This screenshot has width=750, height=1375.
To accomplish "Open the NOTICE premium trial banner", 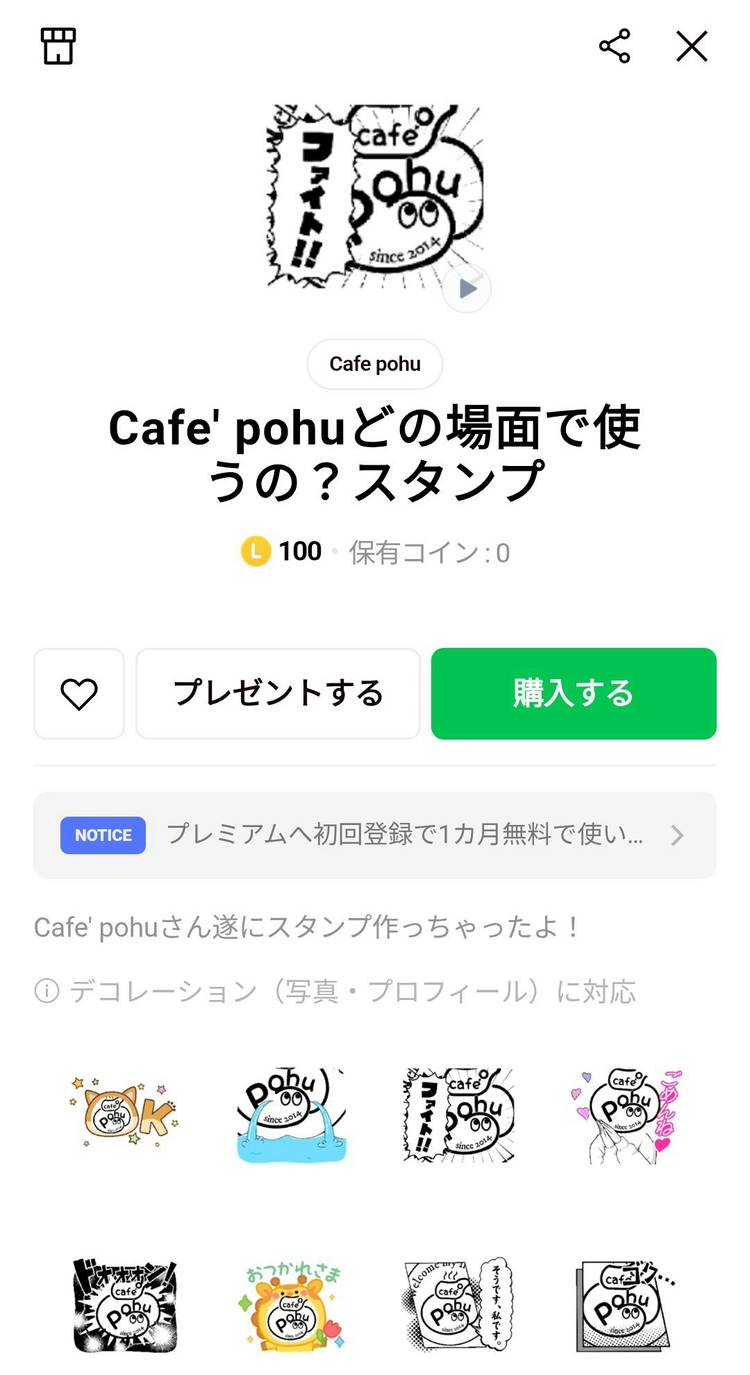I will tap(375, 835).
